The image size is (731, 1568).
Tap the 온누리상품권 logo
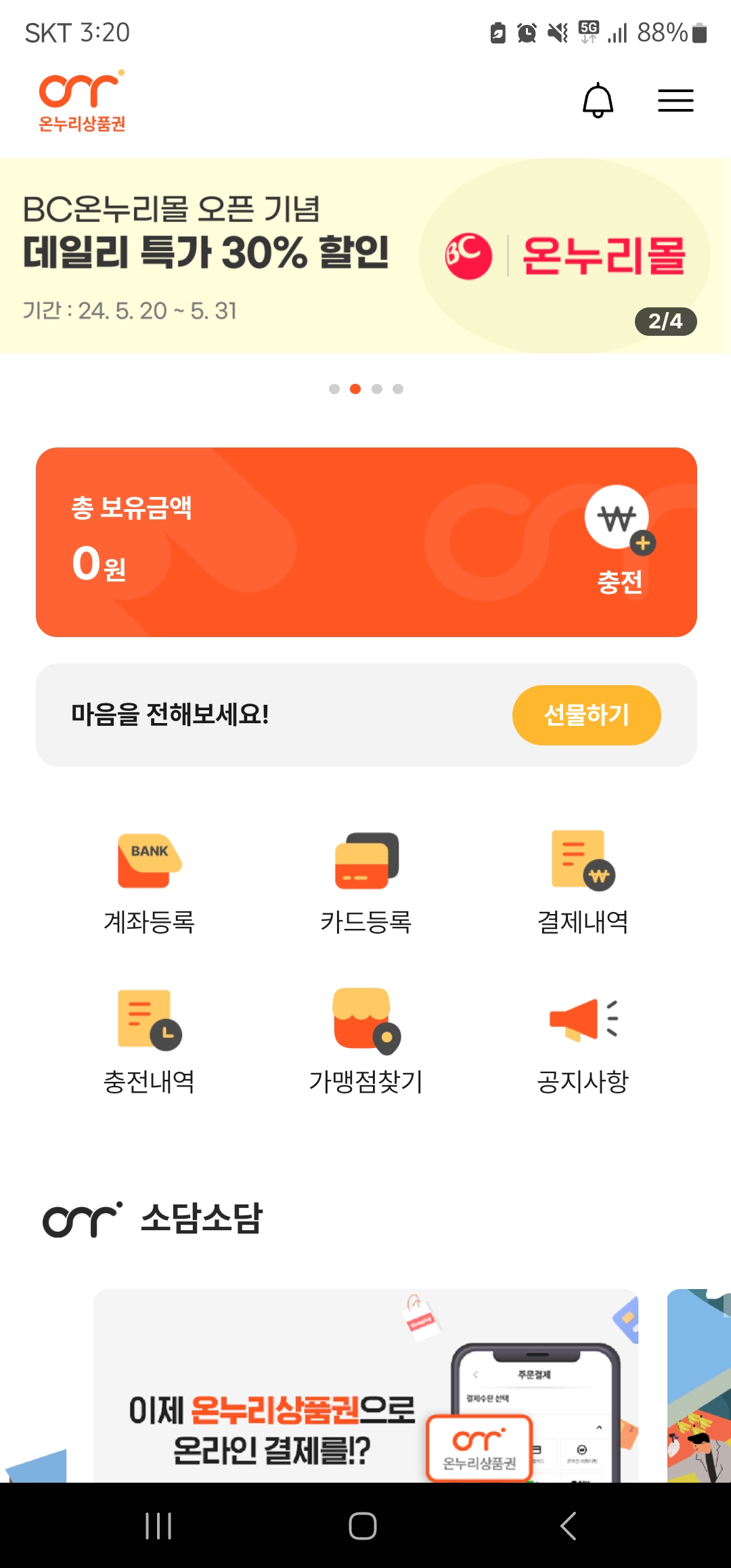click(x=81, y=98)
